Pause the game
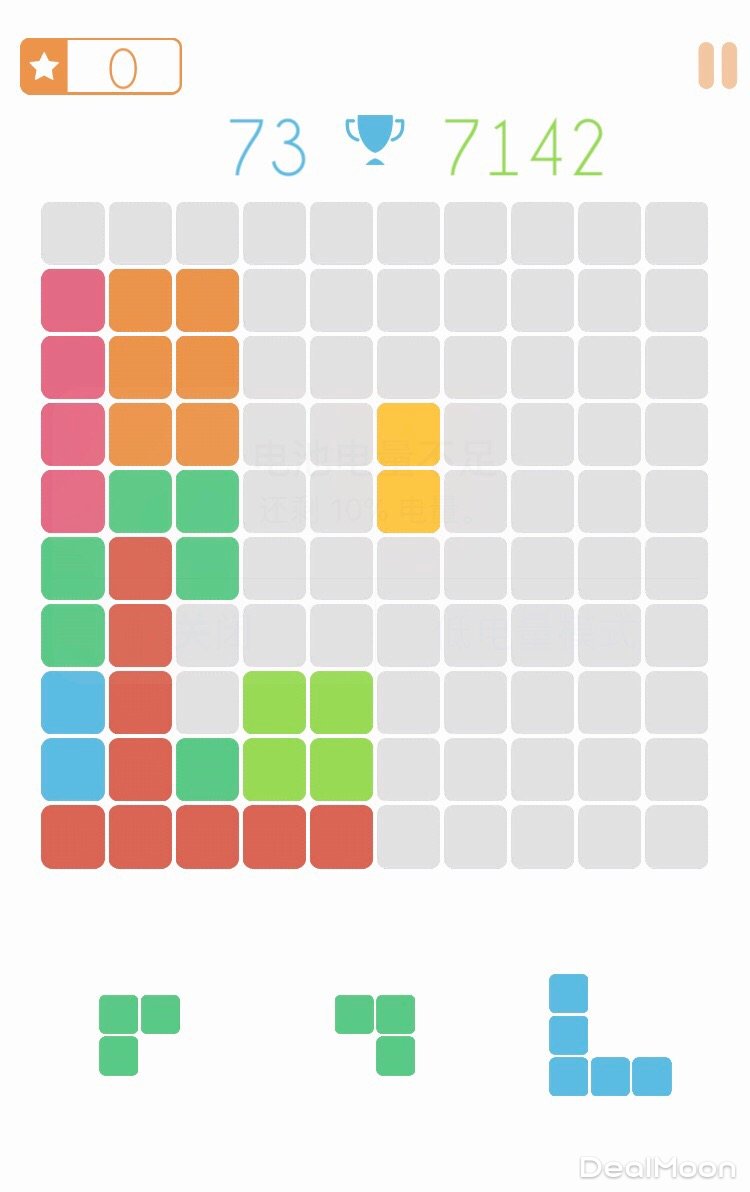The width and height of the screenshot is (750, 1192). pos(717,66)
